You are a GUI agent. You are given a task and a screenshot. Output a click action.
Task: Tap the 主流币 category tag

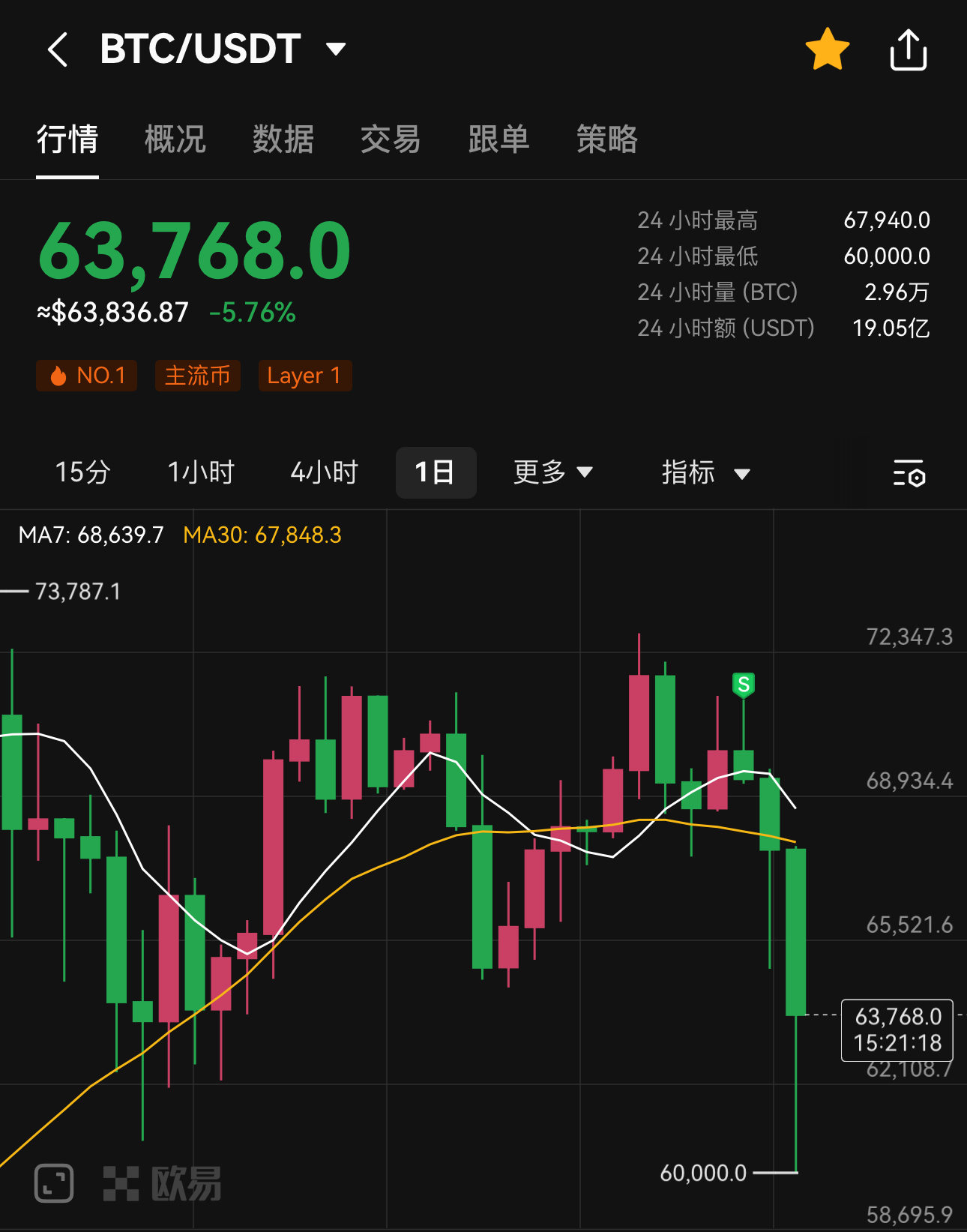(197, 375)
